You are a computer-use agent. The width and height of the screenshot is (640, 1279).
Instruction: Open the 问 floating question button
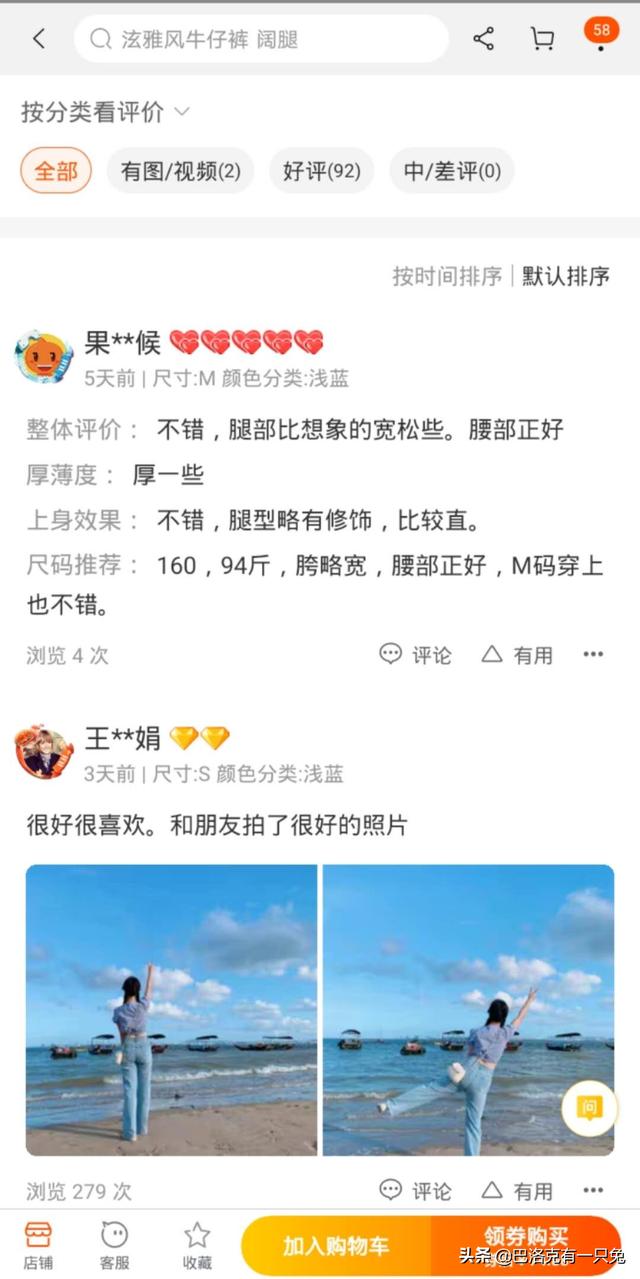click(589, 1107)
